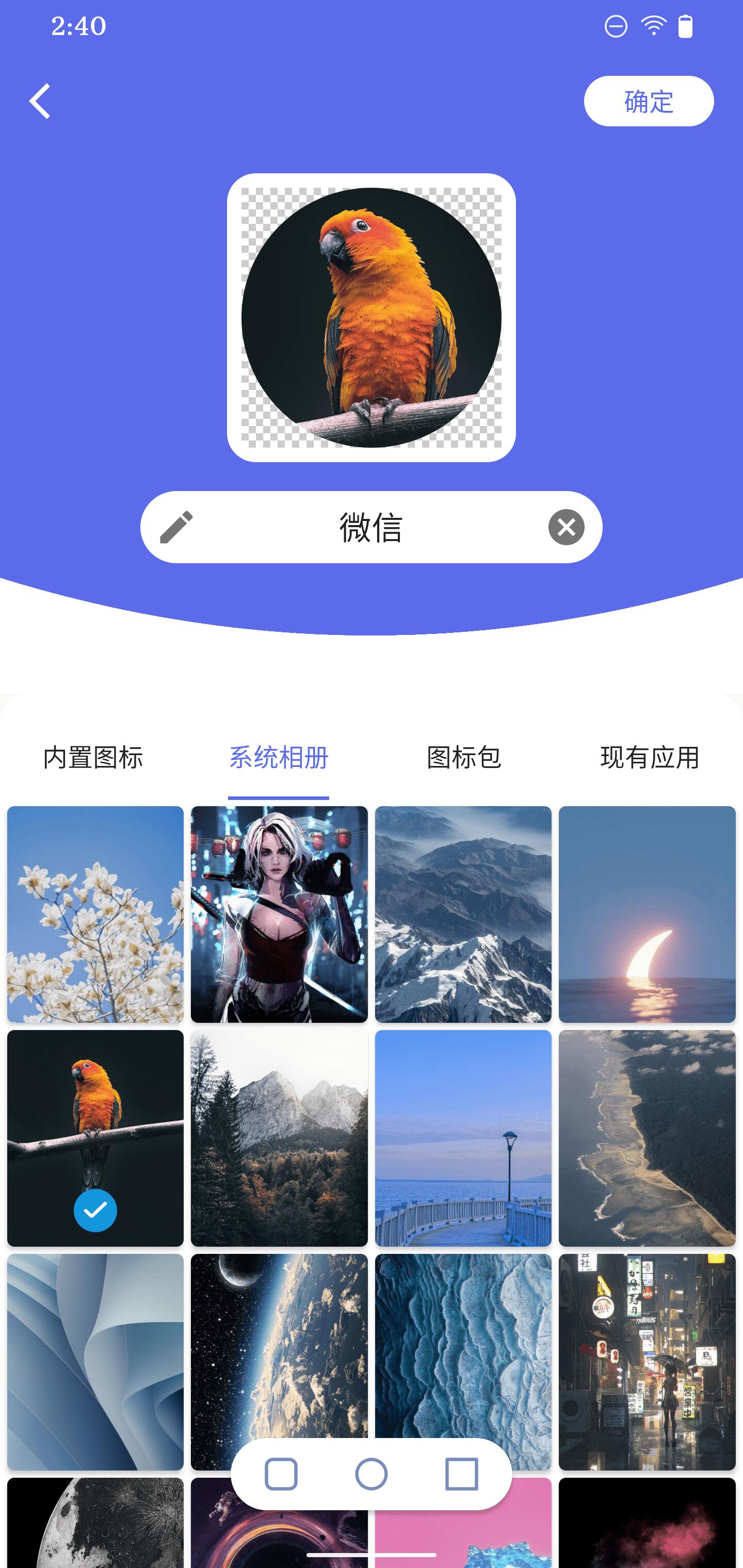Choose the aerial coastline photo

(x=647, y=1138)
